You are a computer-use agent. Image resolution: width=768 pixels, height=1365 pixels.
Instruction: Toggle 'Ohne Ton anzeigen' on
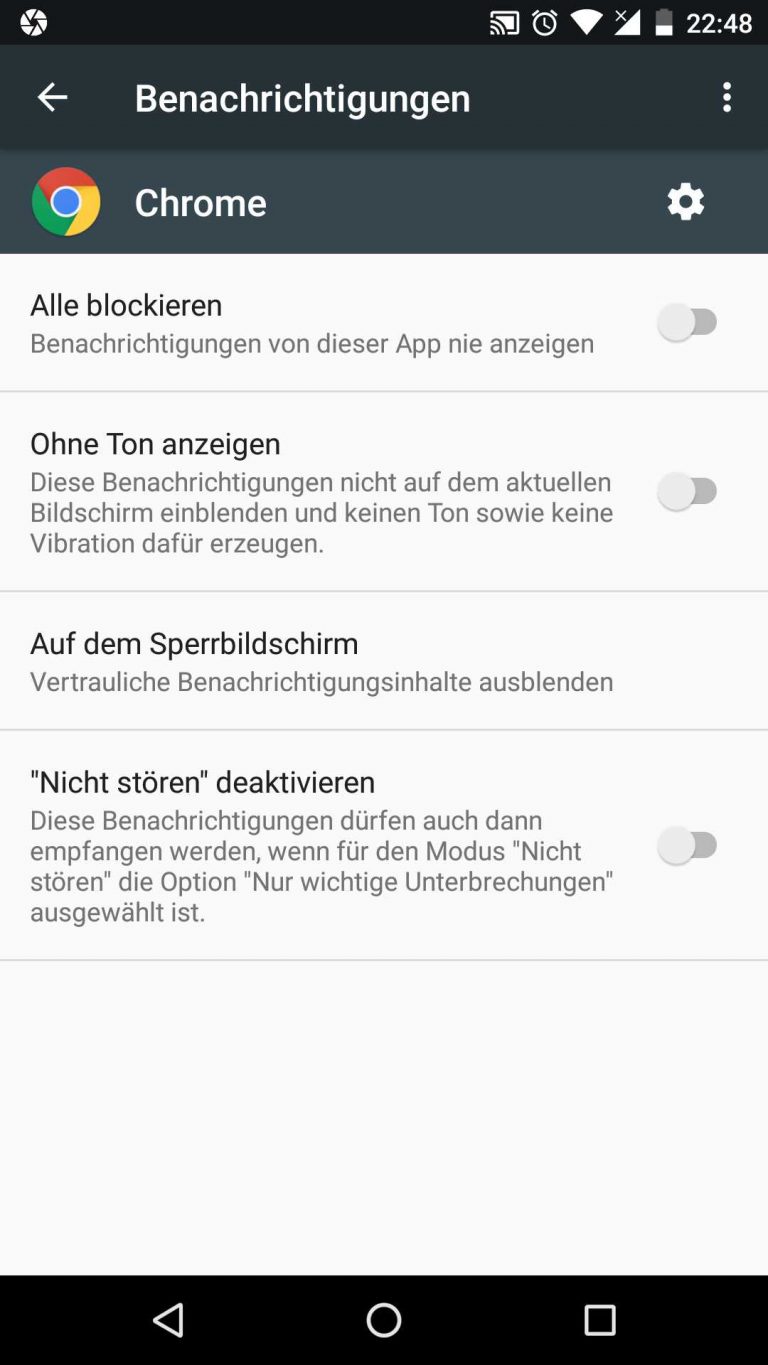tap(689, 491)
